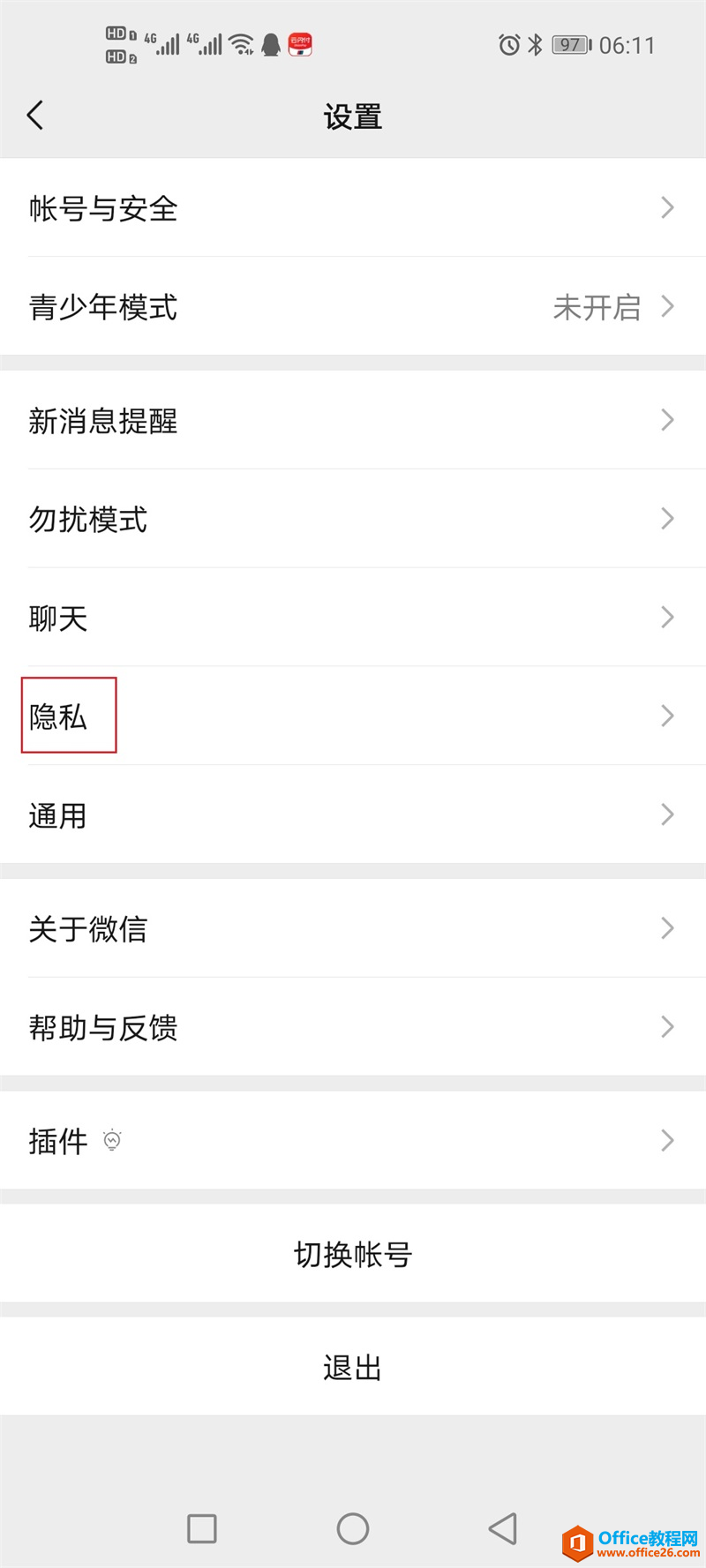The width and height of the screenshot is (706, 1568).
Task: Open recent apps with the square button
Action: [x=202, y=1528]
